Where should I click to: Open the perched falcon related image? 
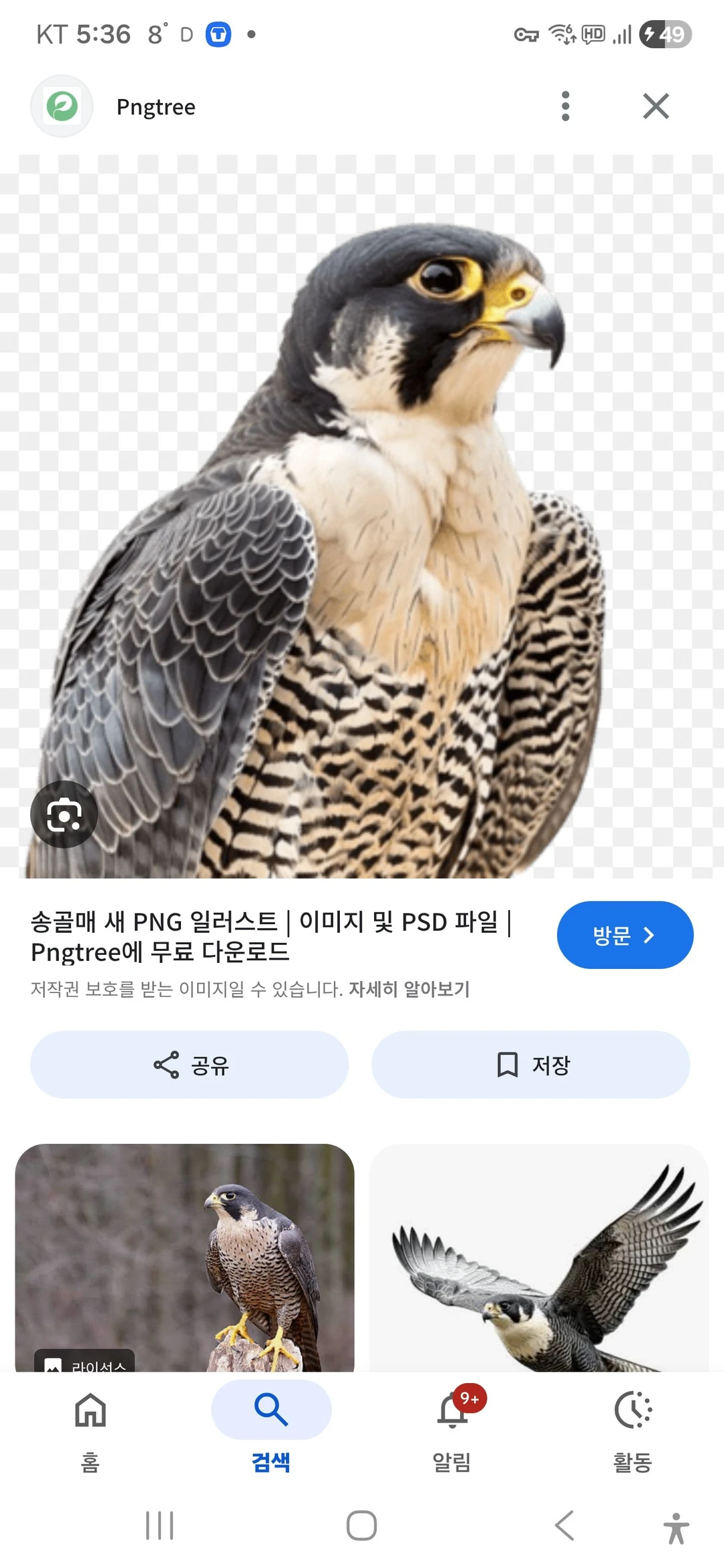[184, 1256]
